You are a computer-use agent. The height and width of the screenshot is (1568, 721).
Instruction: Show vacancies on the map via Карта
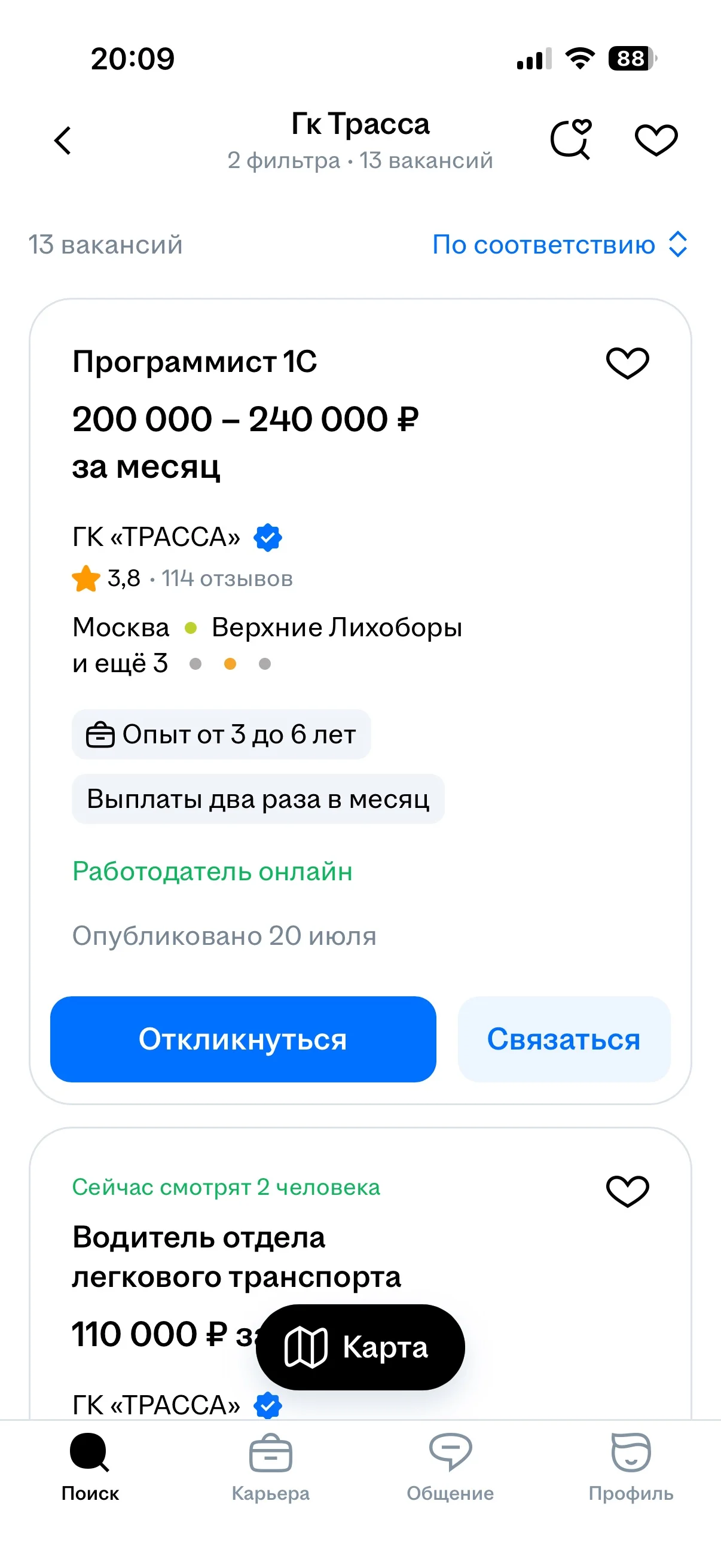click(360, 1347)
